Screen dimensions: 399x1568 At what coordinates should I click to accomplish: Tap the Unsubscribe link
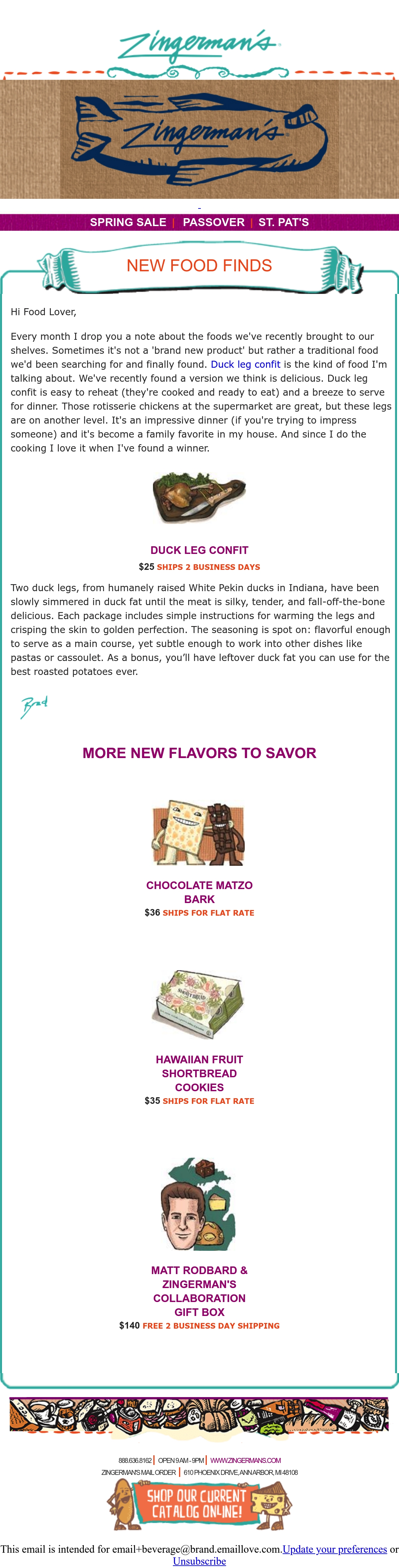coord(199,1561)
